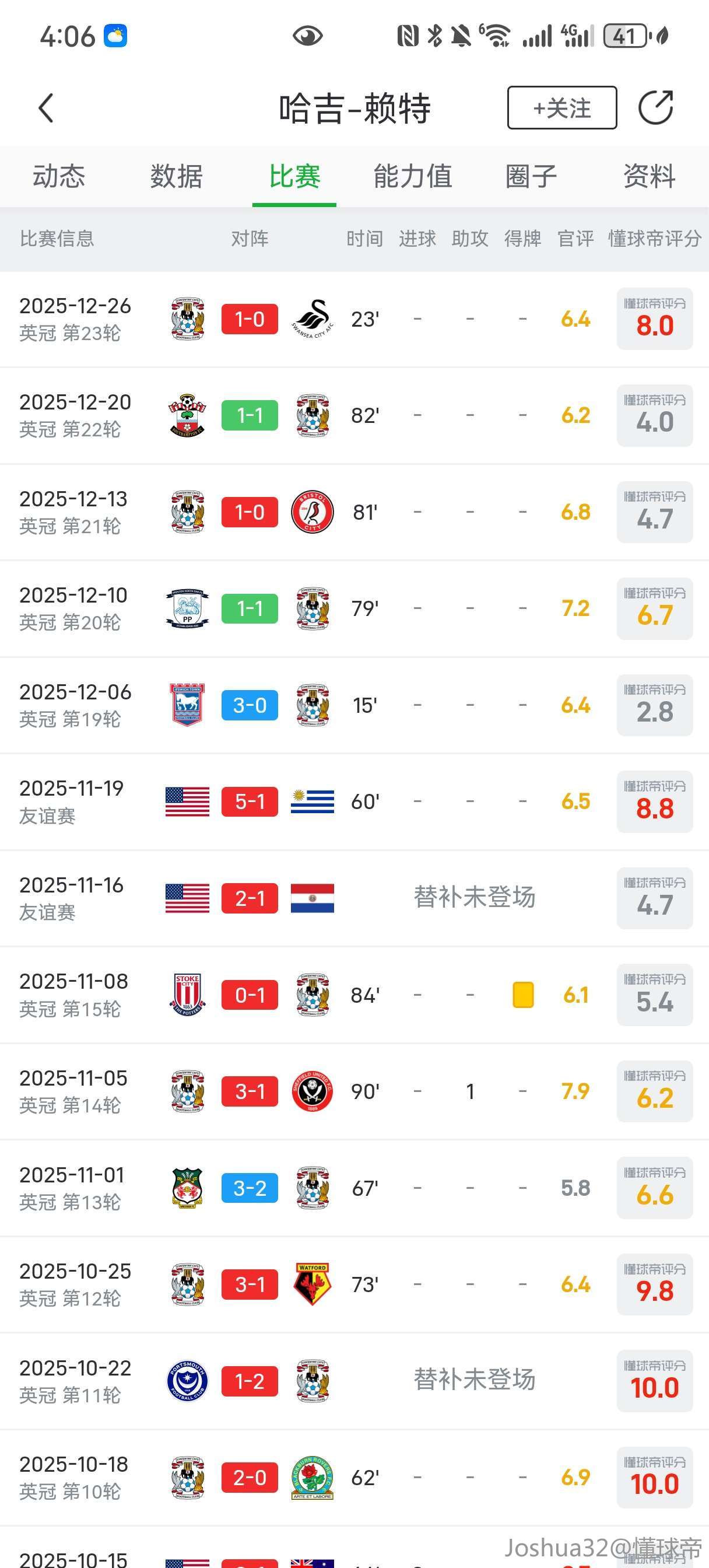Go back using the arrow icon
Screen dimensions: 709x1568
(x=46, y=108)
